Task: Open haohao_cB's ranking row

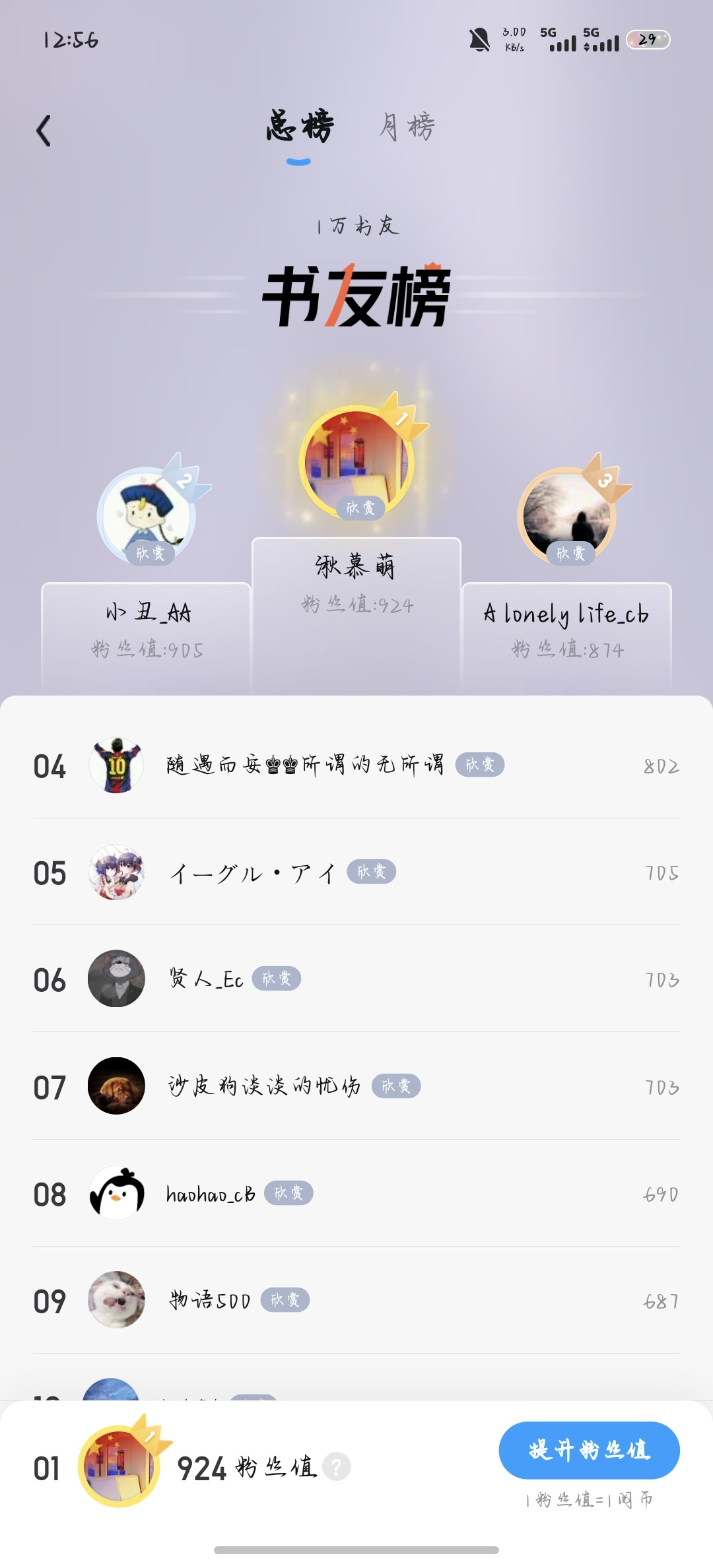Action: point(356,1193)
